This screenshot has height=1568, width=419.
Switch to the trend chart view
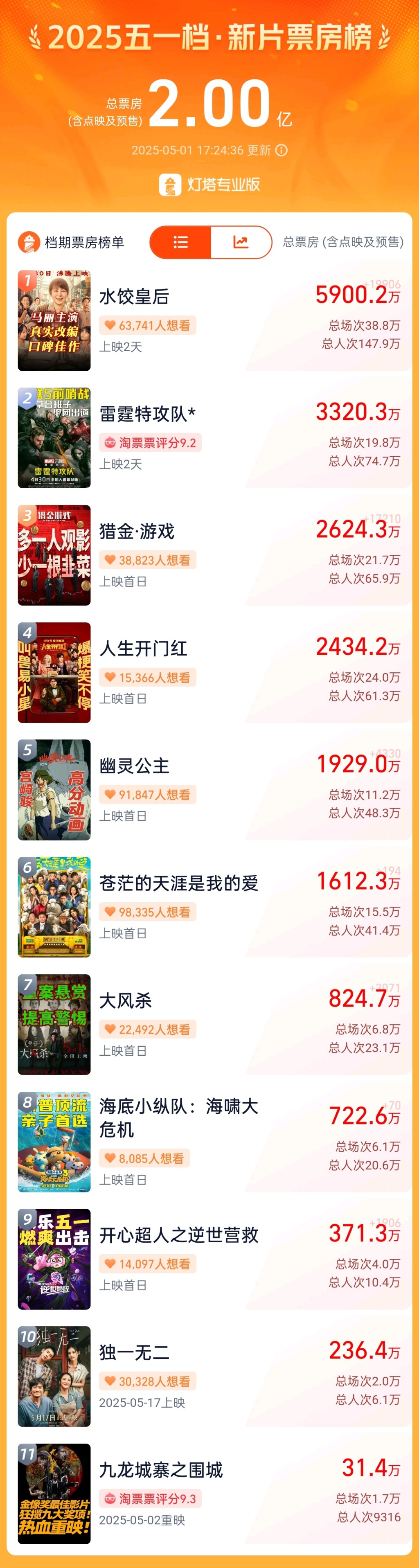(241, 242)
